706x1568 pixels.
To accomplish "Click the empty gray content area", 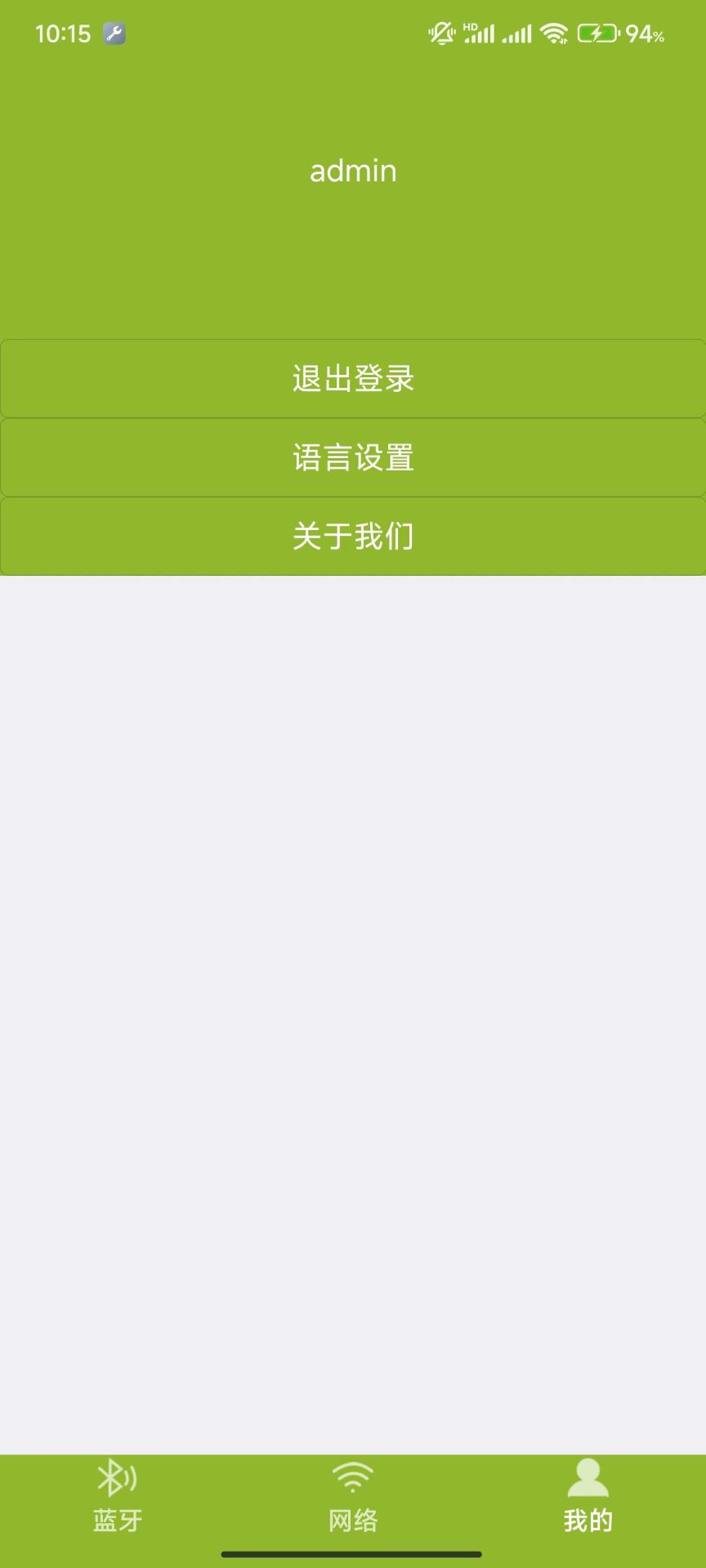I will pos(353,980).
